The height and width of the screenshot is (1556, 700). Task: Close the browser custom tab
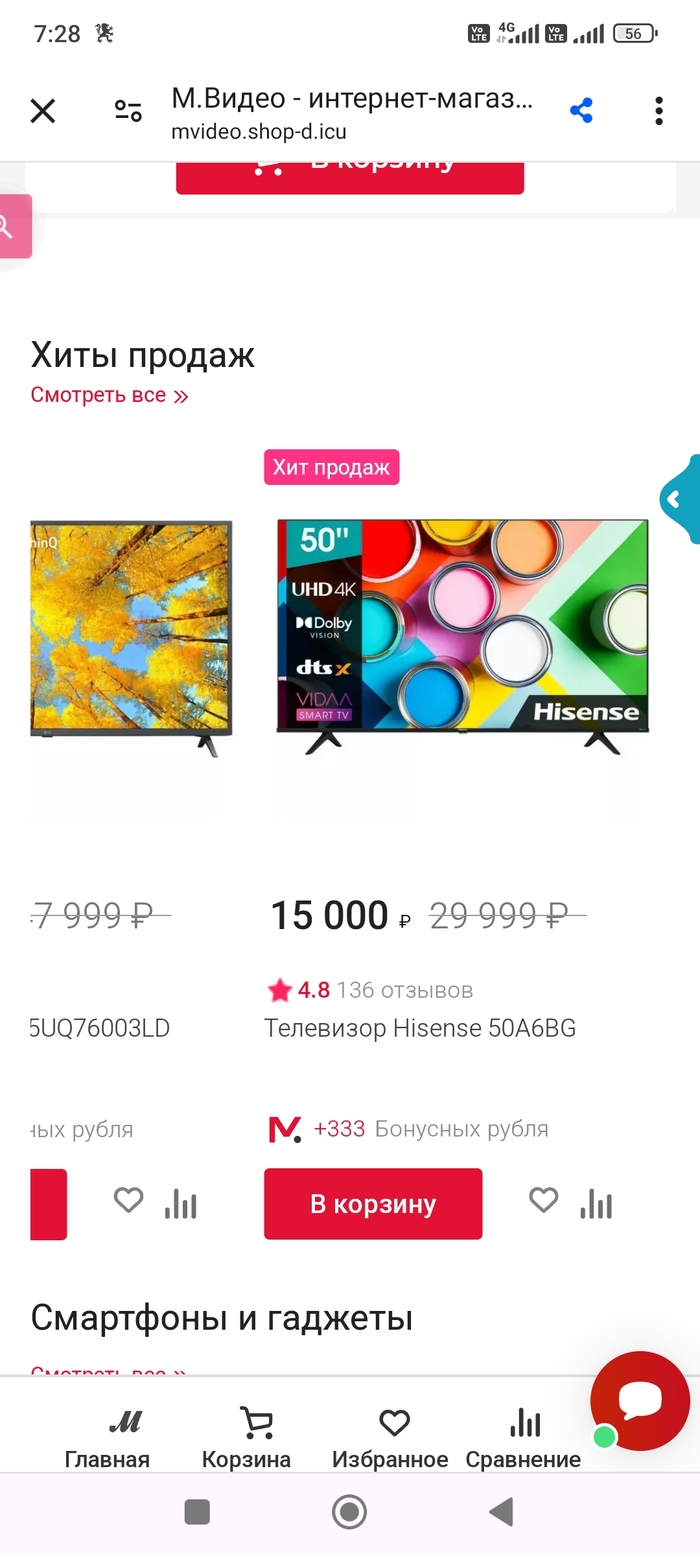coord(43,111)
